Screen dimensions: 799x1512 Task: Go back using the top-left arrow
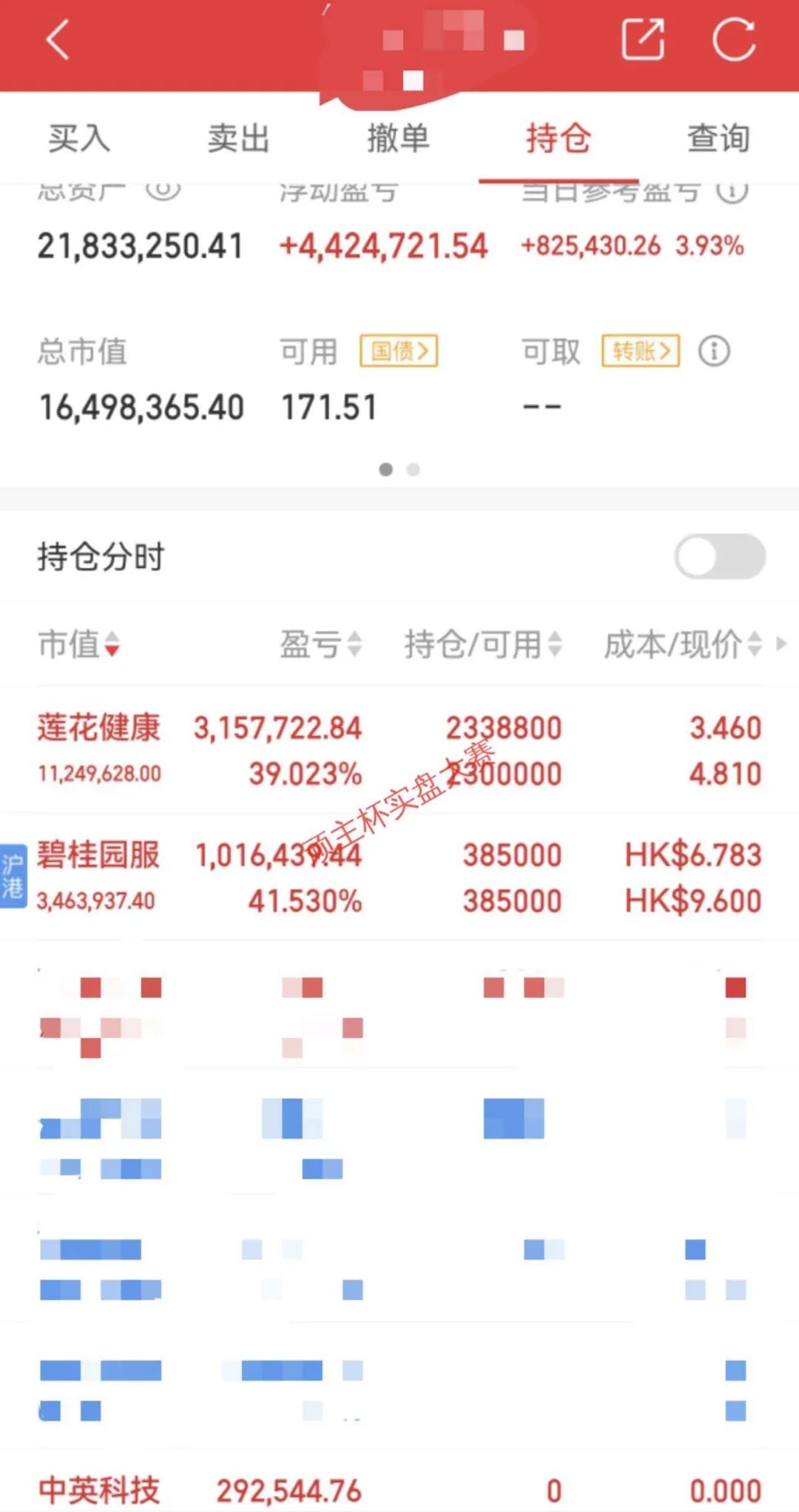point(58,40)
